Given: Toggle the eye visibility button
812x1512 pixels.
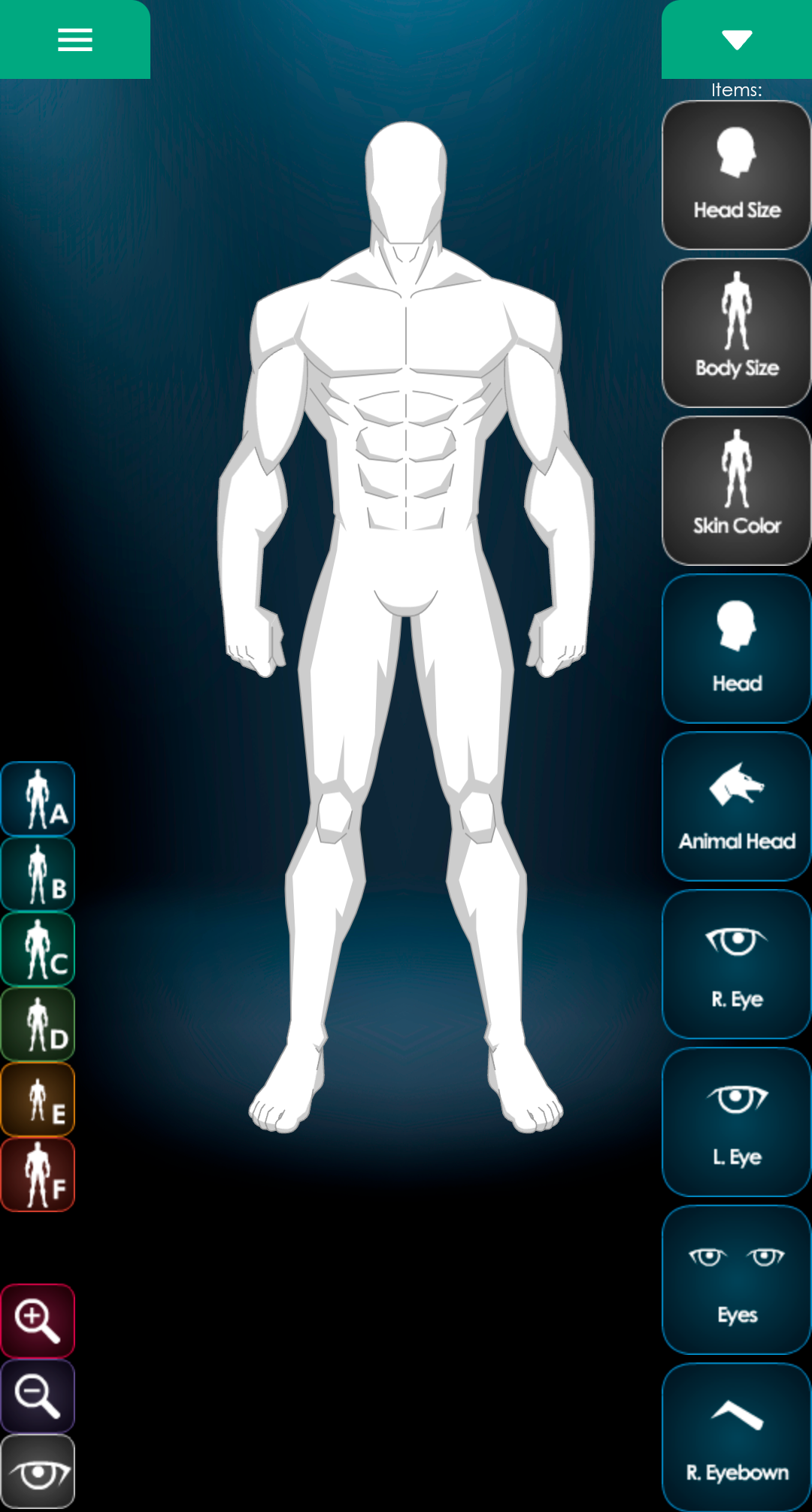Looking at the screenshot, I should [x=38, y=1471].
